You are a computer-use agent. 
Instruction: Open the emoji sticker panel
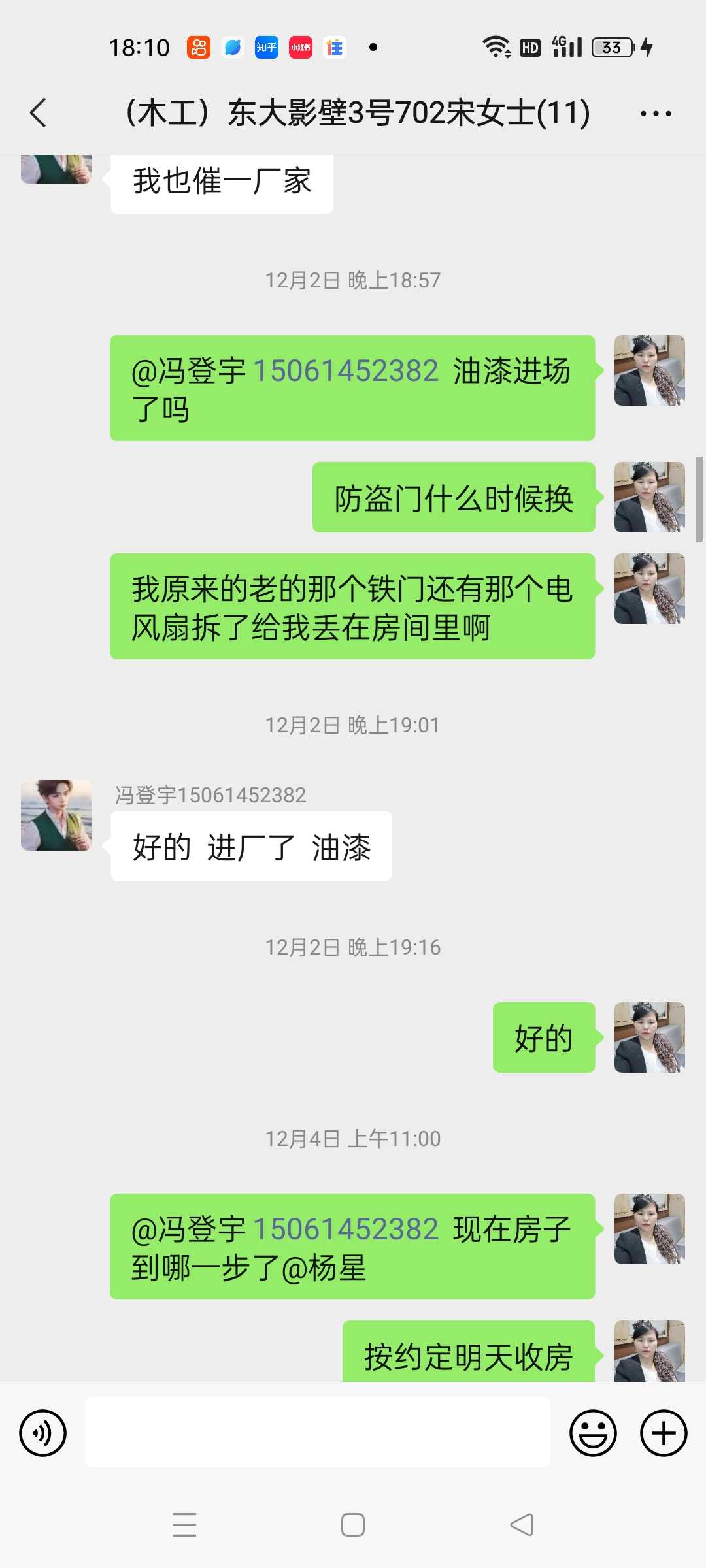pos(593,1433)
